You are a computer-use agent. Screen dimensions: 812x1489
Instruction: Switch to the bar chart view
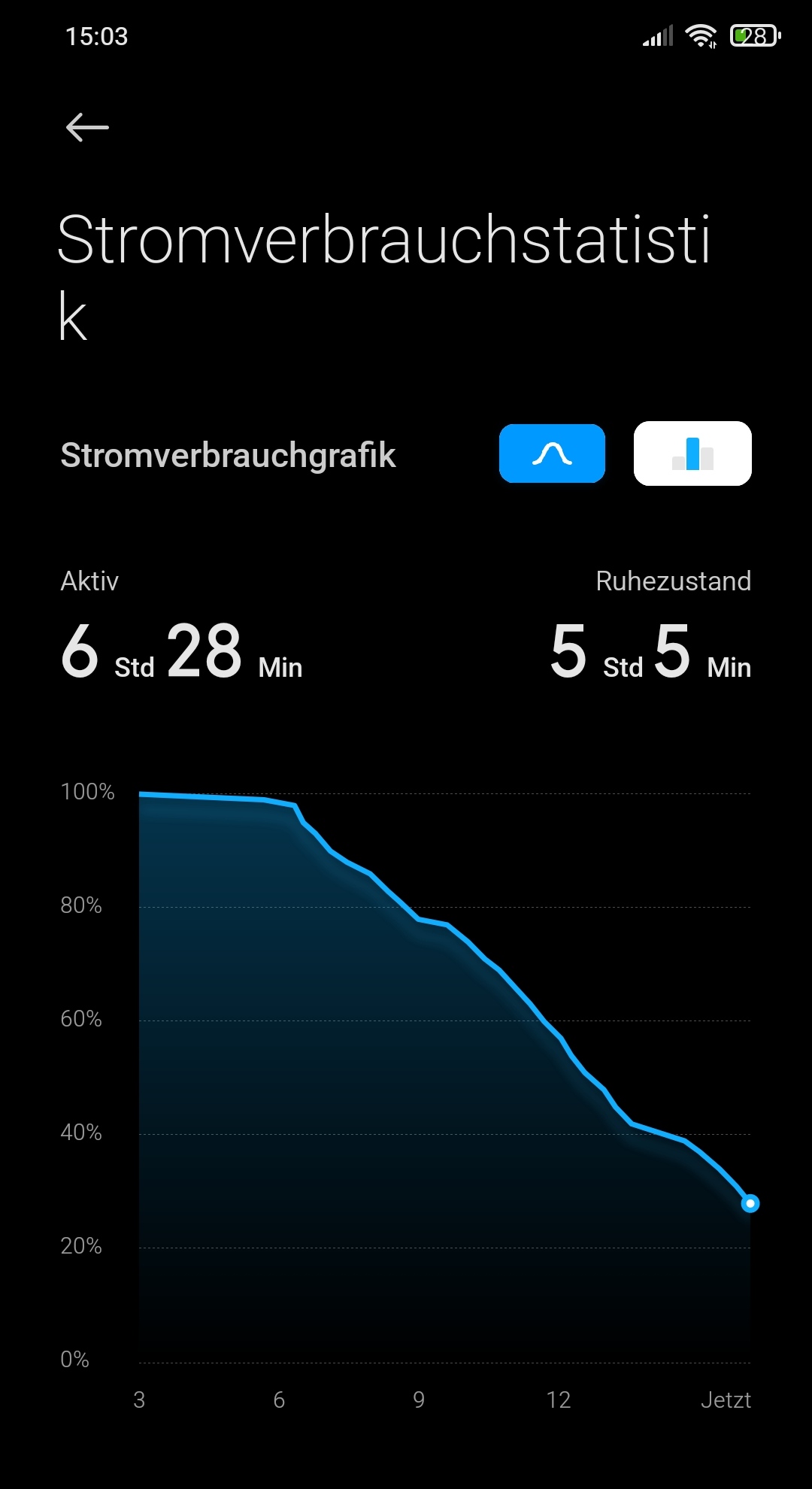(692, 453)
